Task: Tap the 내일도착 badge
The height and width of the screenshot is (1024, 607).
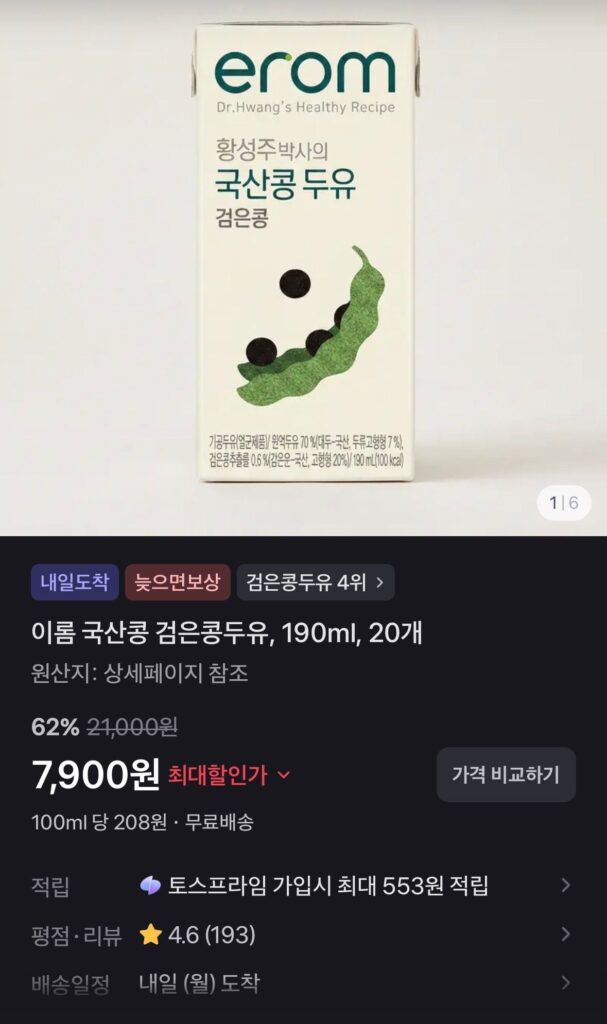Action: (x=74, y=582)
